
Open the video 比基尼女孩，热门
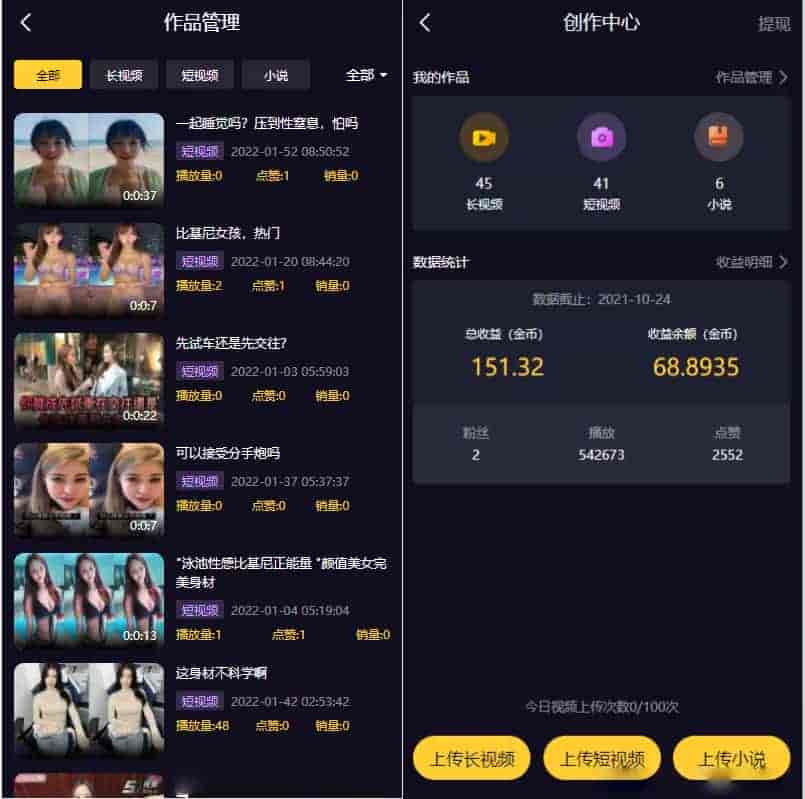(x=228, y=233)
